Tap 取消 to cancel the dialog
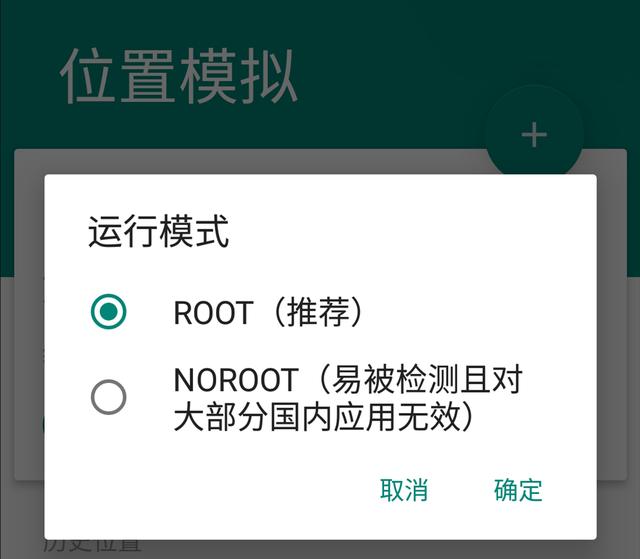 click(x=404, y=490)
